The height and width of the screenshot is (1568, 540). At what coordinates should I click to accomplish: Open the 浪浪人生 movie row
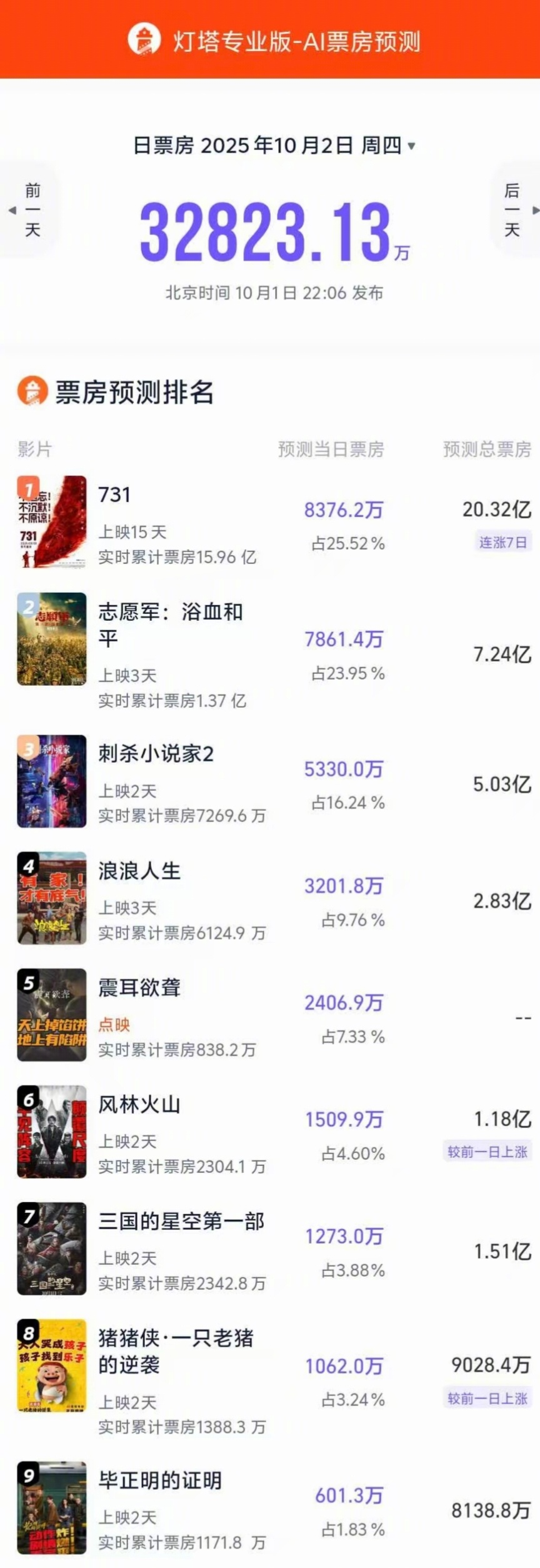click(139, 871)
